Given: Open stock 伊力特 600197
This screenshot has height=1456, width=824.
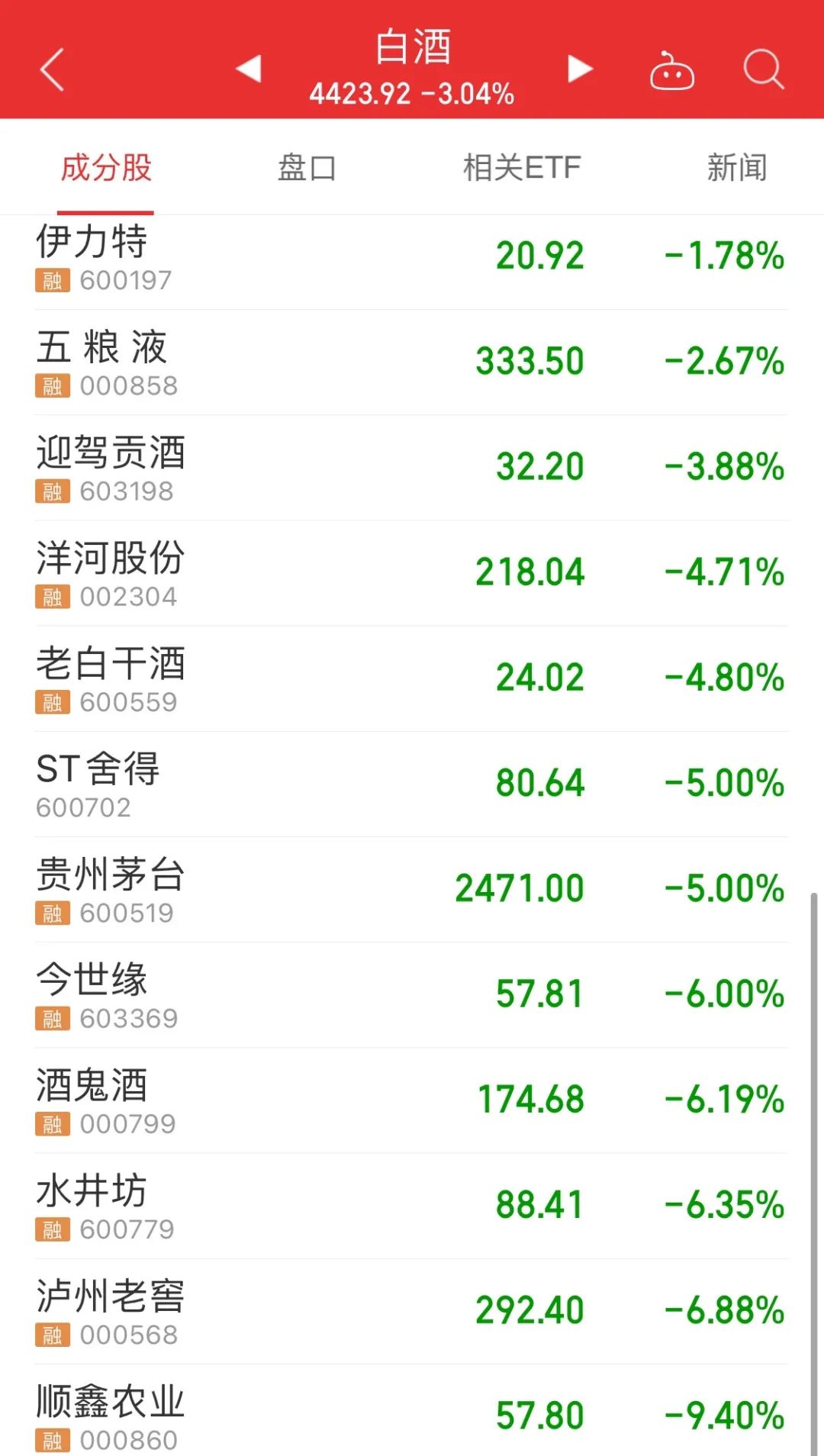Looking at the screenshot, I should point(412,257).
